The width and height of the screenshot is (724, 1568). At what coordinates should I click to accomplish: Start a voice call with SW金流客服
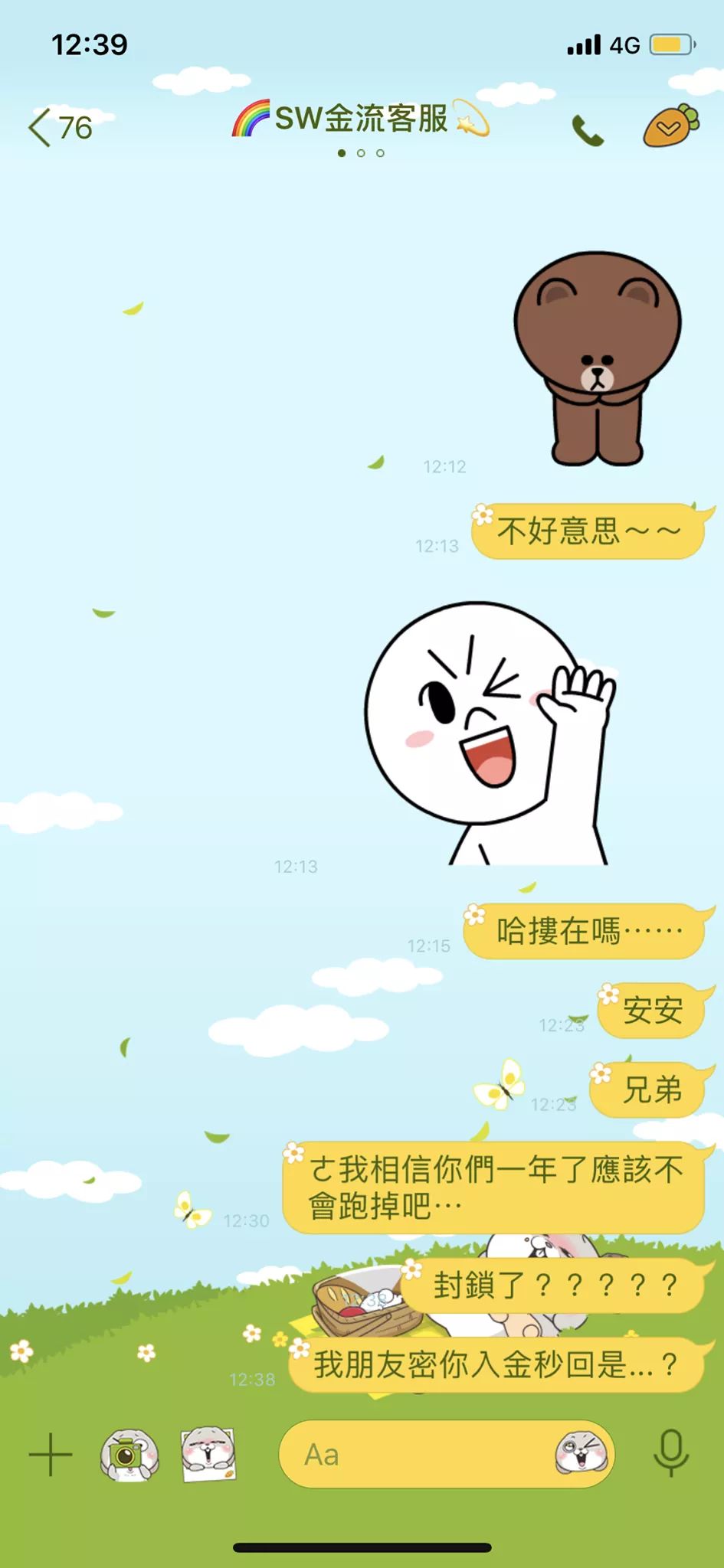coord(588,131)
